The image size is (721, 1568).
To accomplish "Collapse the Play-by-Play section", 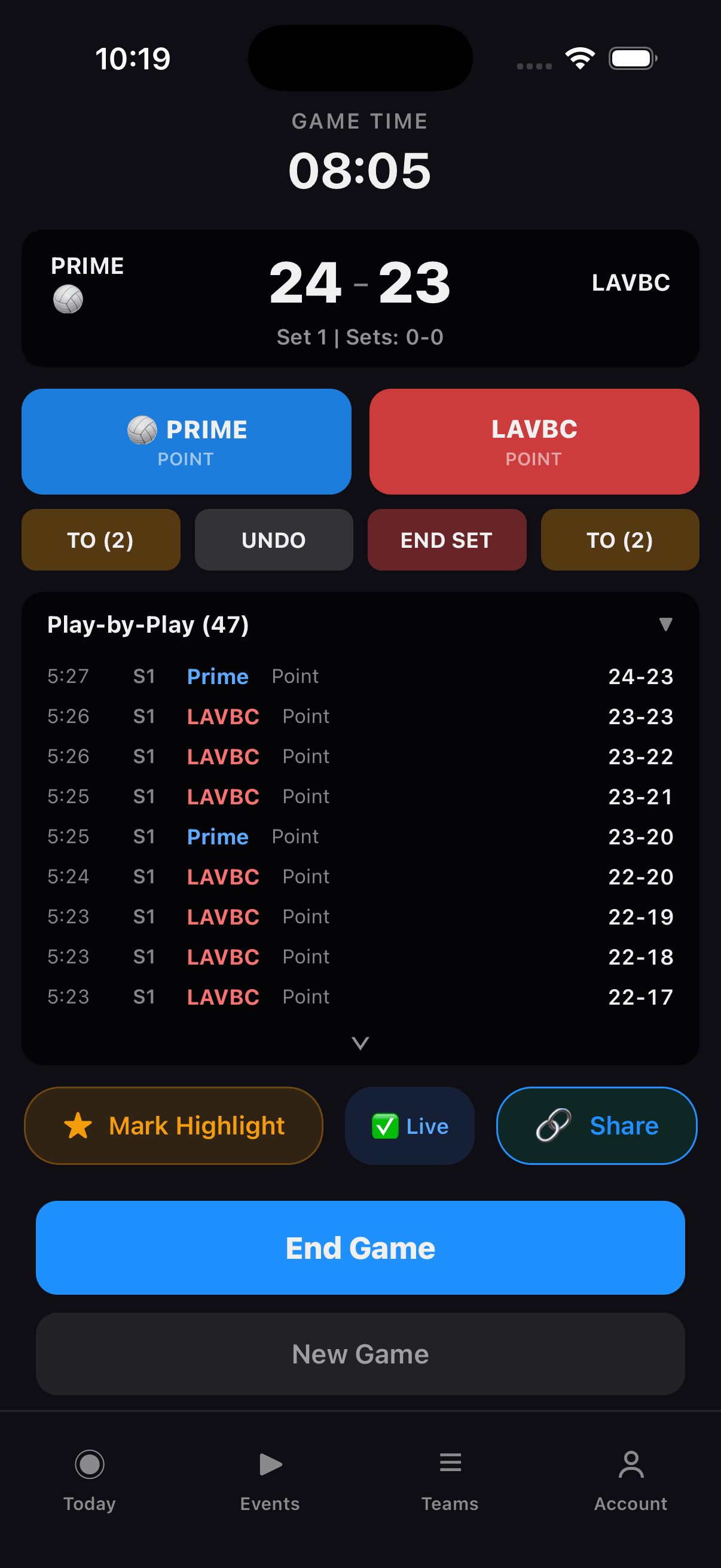I will coord(665,624).
